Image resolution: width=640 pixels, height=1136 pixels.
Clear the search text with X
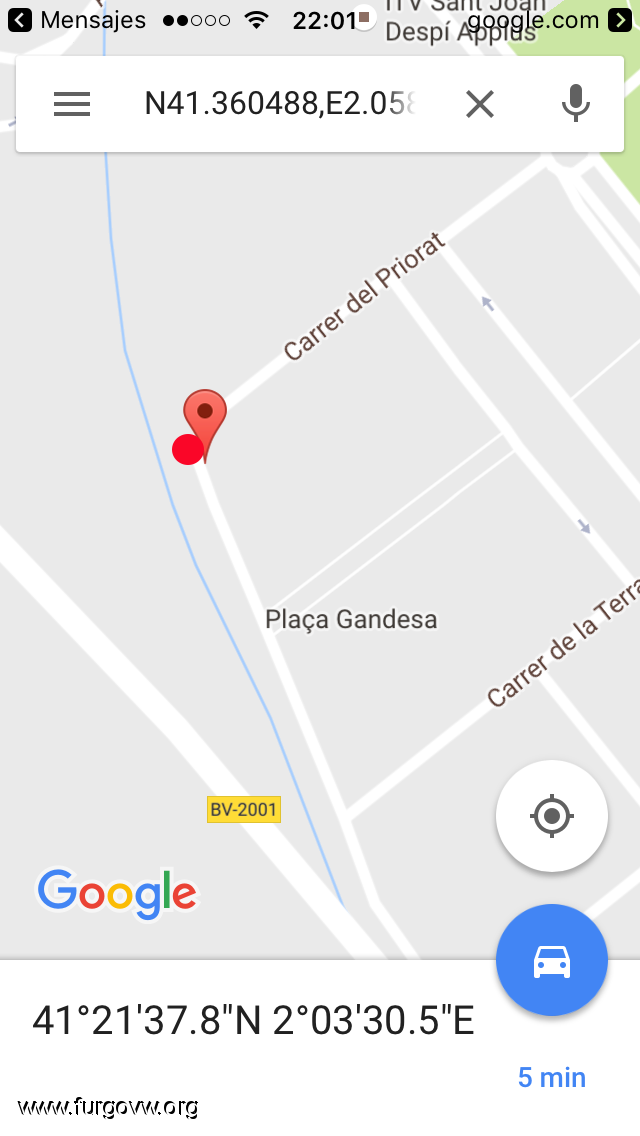pos(480,104)
